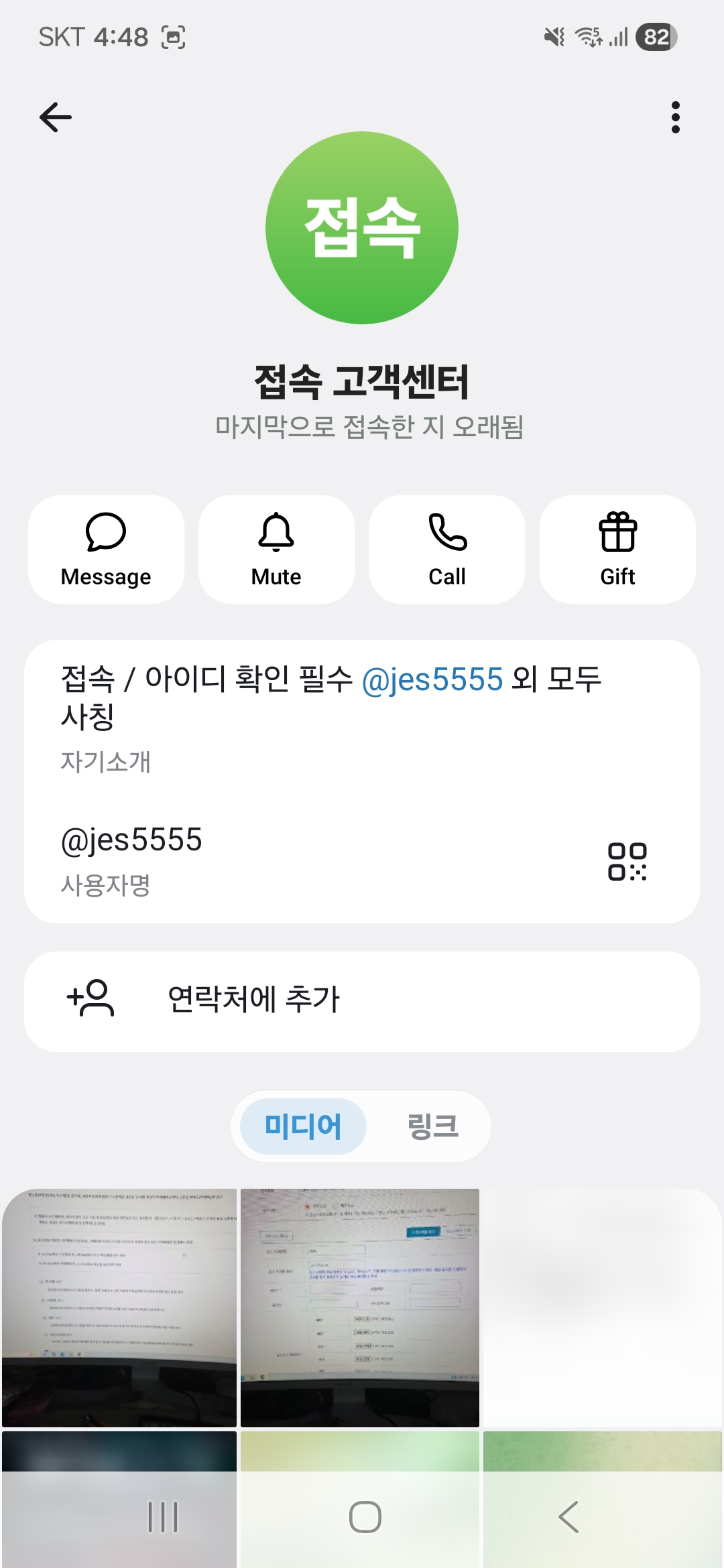724x1568 pixels.
Task: Mute notifications with the bell button
Action: pyautogui.click(x=276, y=549)
